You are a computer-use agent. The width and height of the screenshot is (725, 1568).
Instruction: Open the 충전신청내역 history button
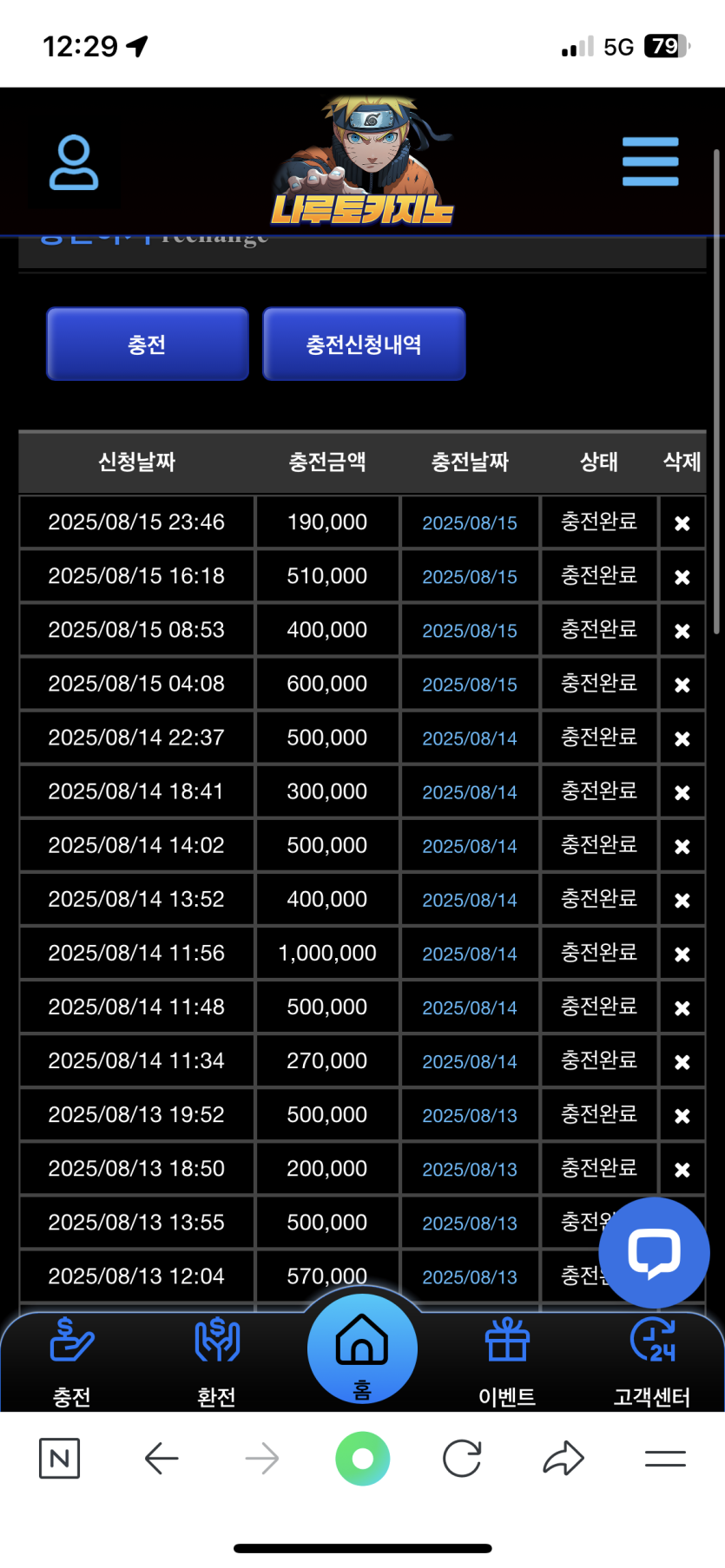(x=364, y=344)
